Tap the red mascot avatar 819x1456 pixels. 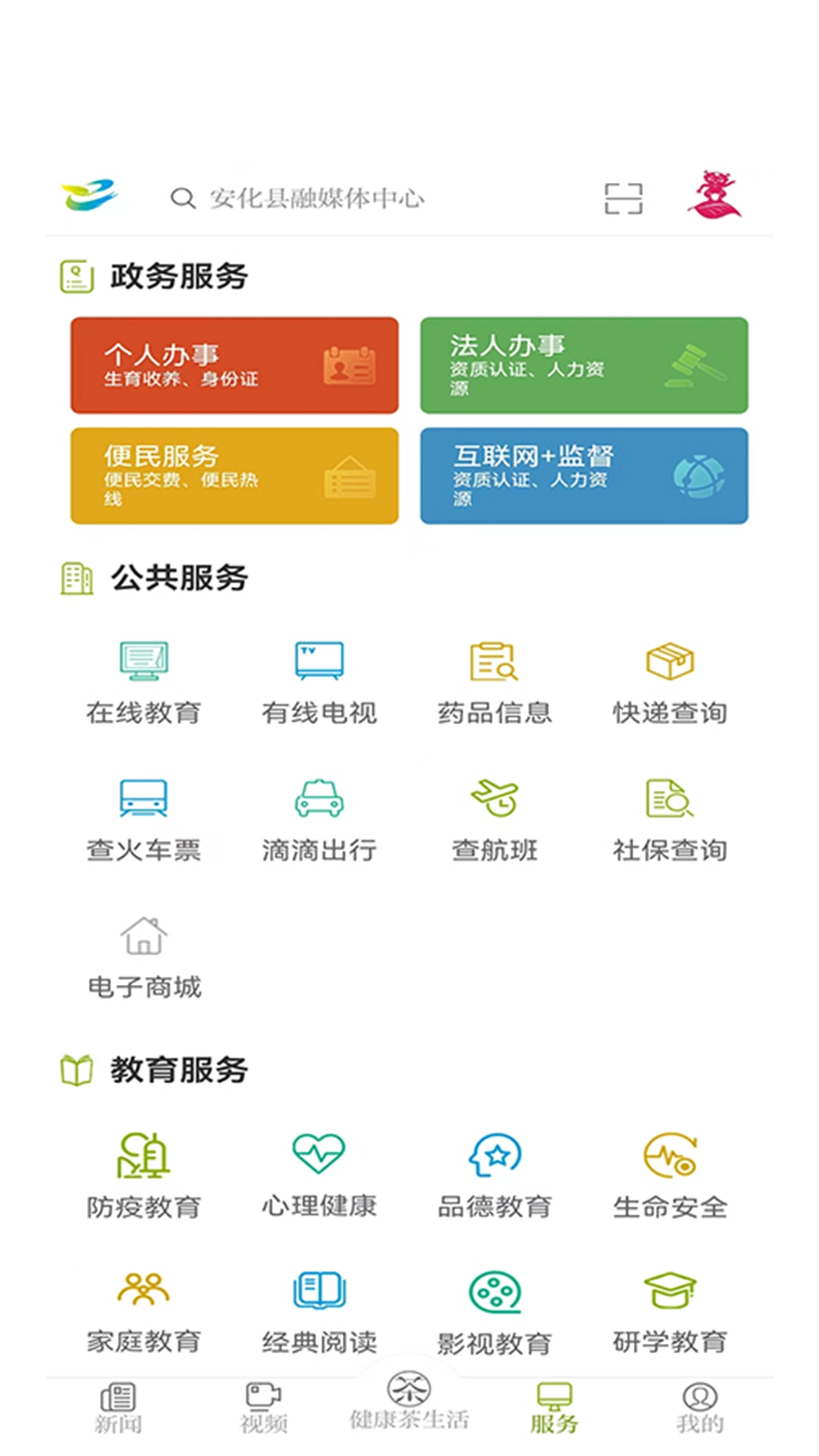tap(713, 196)
